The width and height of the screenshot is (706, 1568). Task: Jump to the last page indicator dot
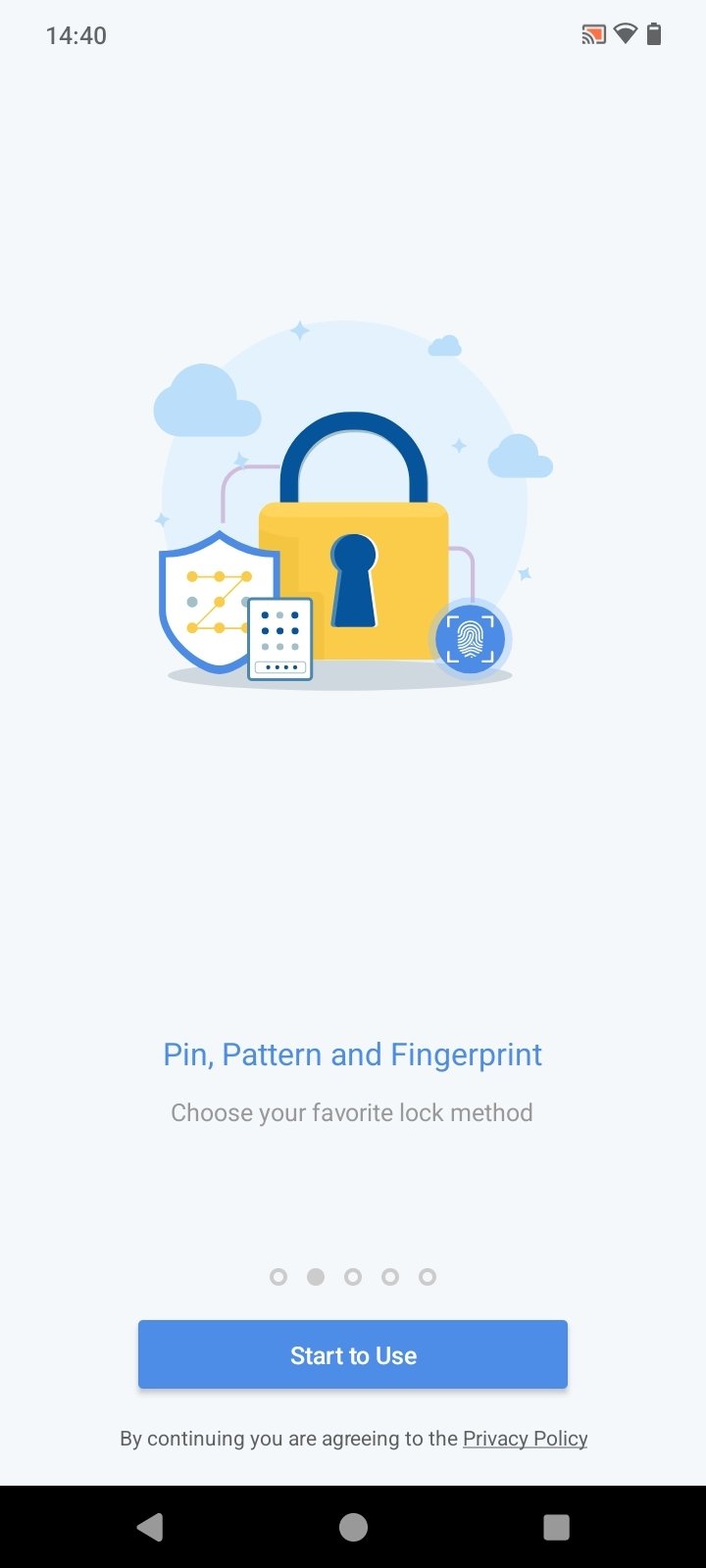point(428,1277)
